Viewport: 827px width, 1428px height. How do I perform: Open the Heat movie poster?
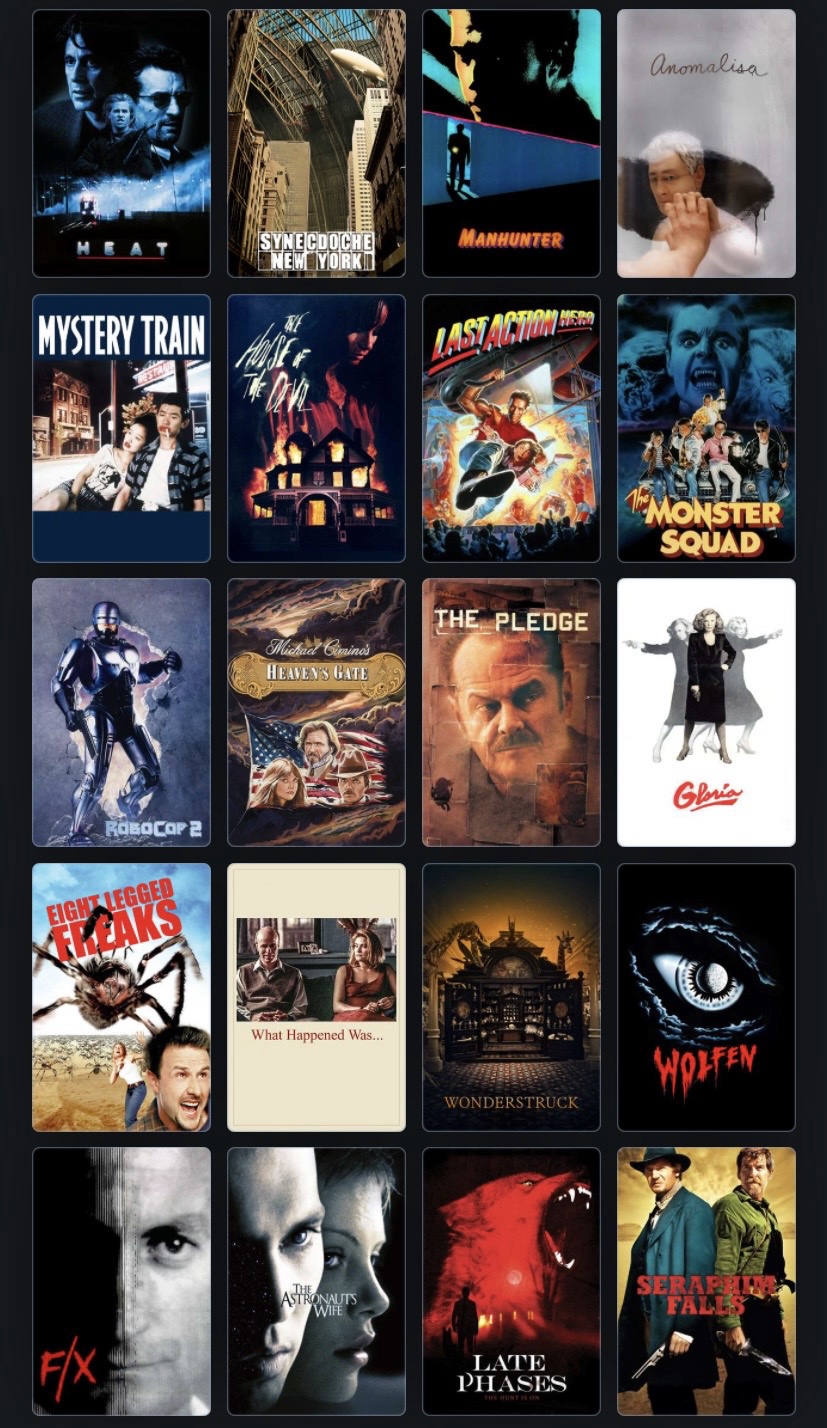pyautogui.click(x=121, y=143)
